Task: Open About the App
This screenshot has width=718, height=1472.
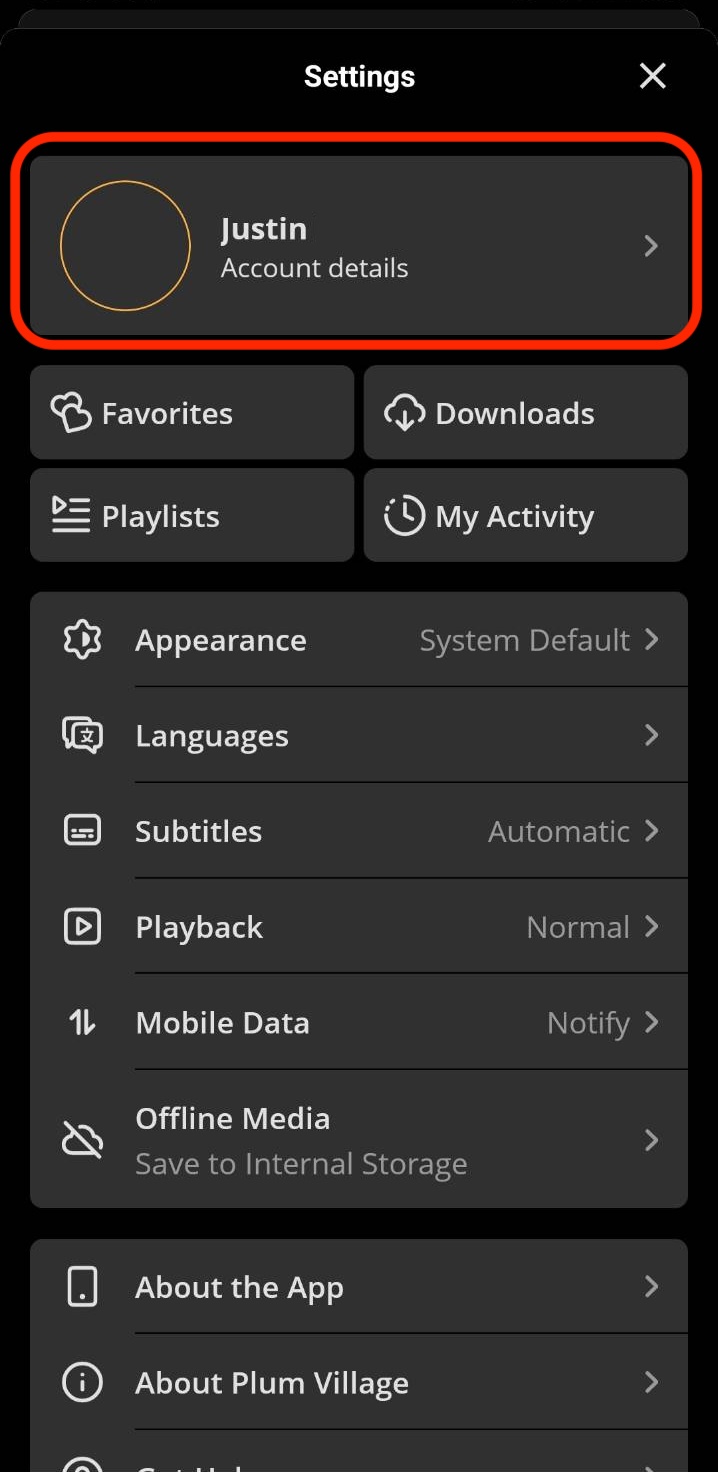Action: pos(359,1287)
